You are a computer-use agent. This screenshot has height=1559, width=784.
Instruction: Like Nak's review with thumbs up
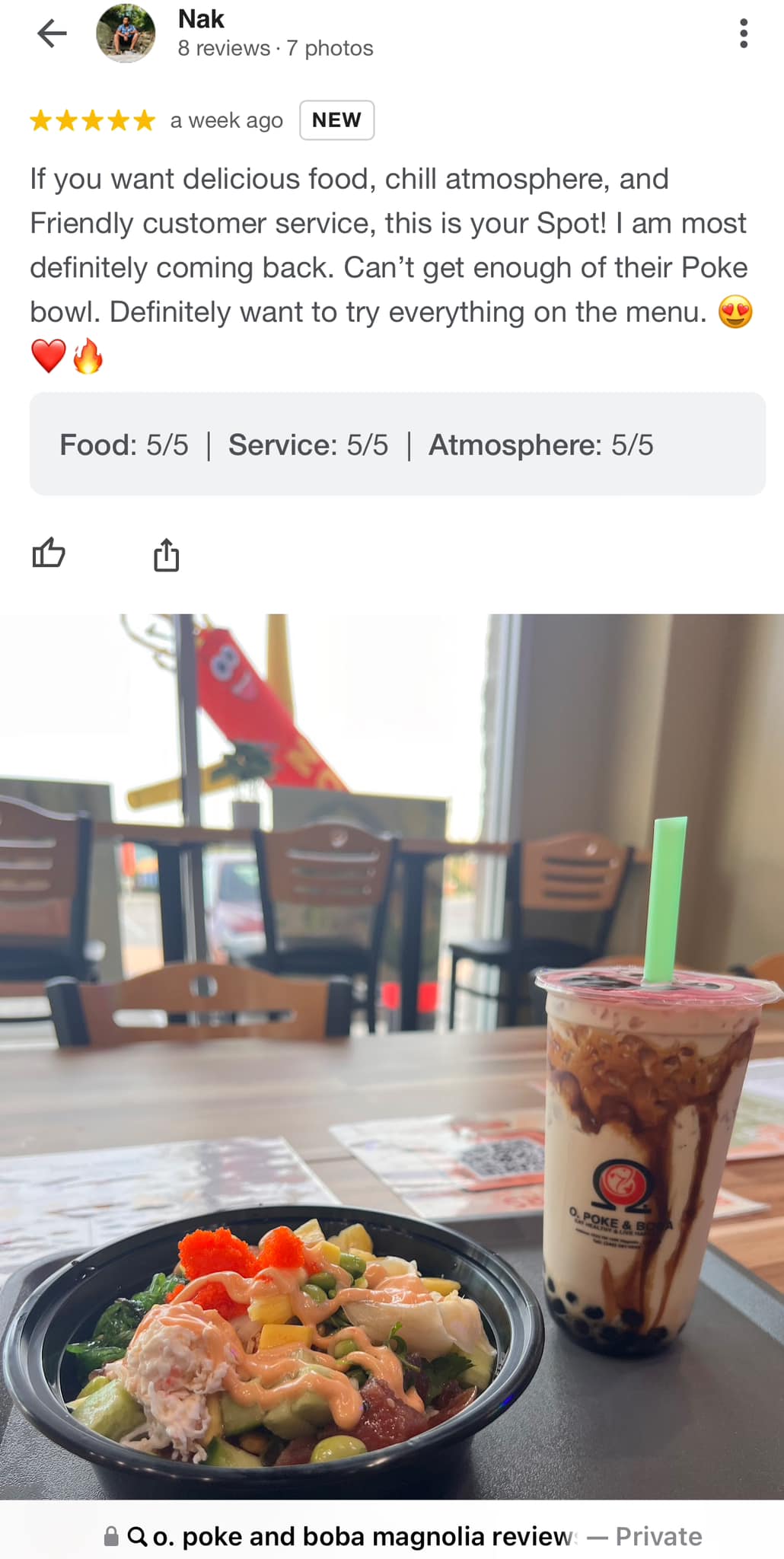49,553
